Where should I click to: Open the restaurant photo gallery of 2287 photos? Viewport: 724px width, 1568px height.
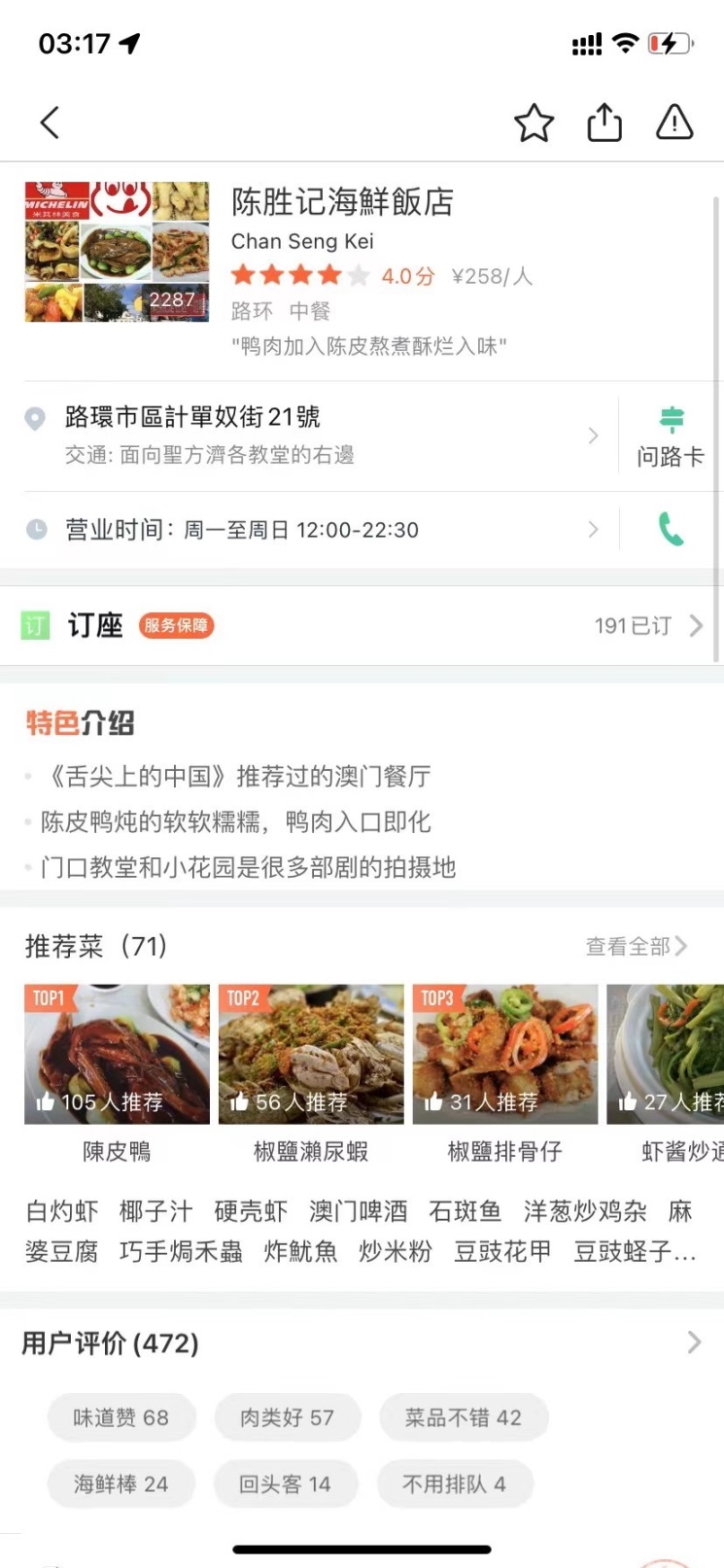click(117, 251)
